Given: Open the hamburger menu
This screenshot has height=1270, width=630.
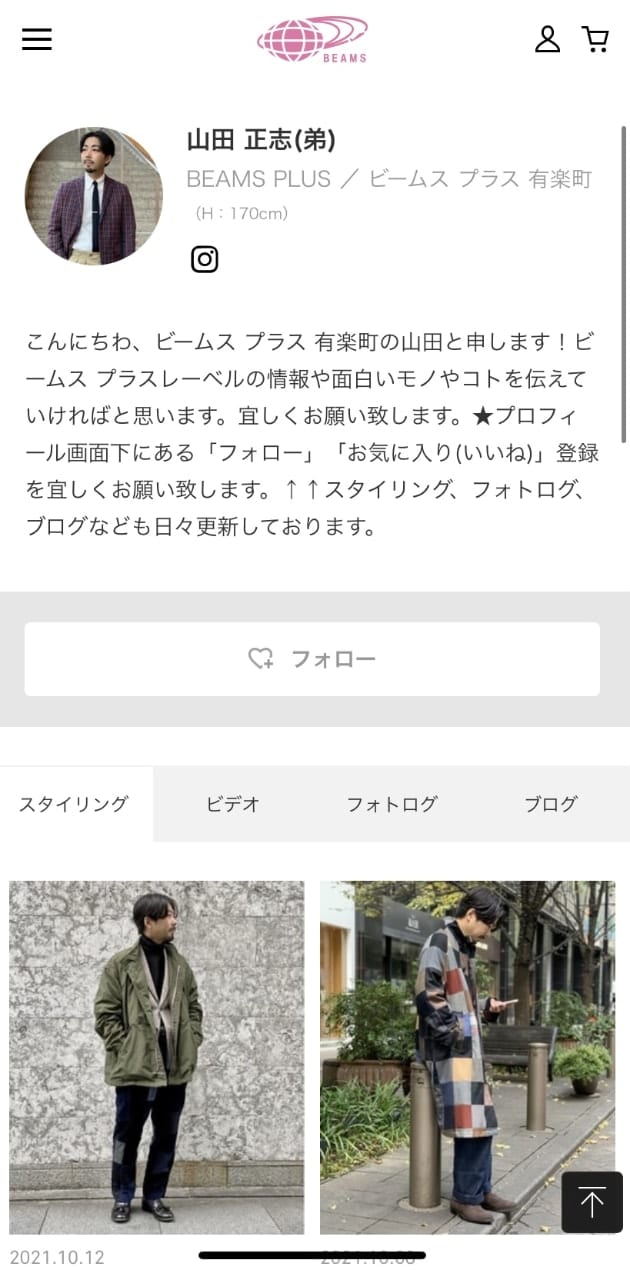Looking at the screenshot, I should click(37, 39).
